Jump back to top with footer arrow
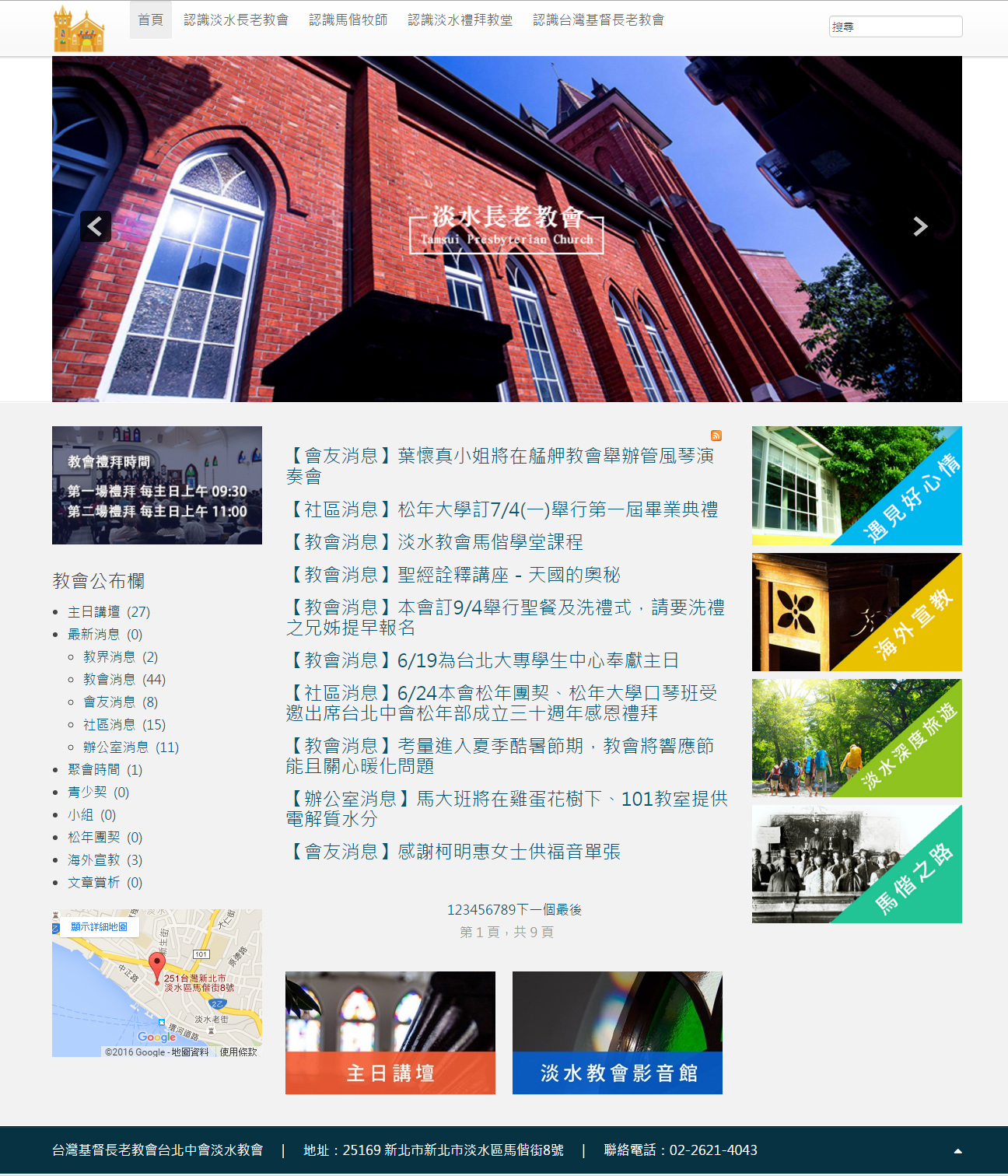 tap(957, 1151)
